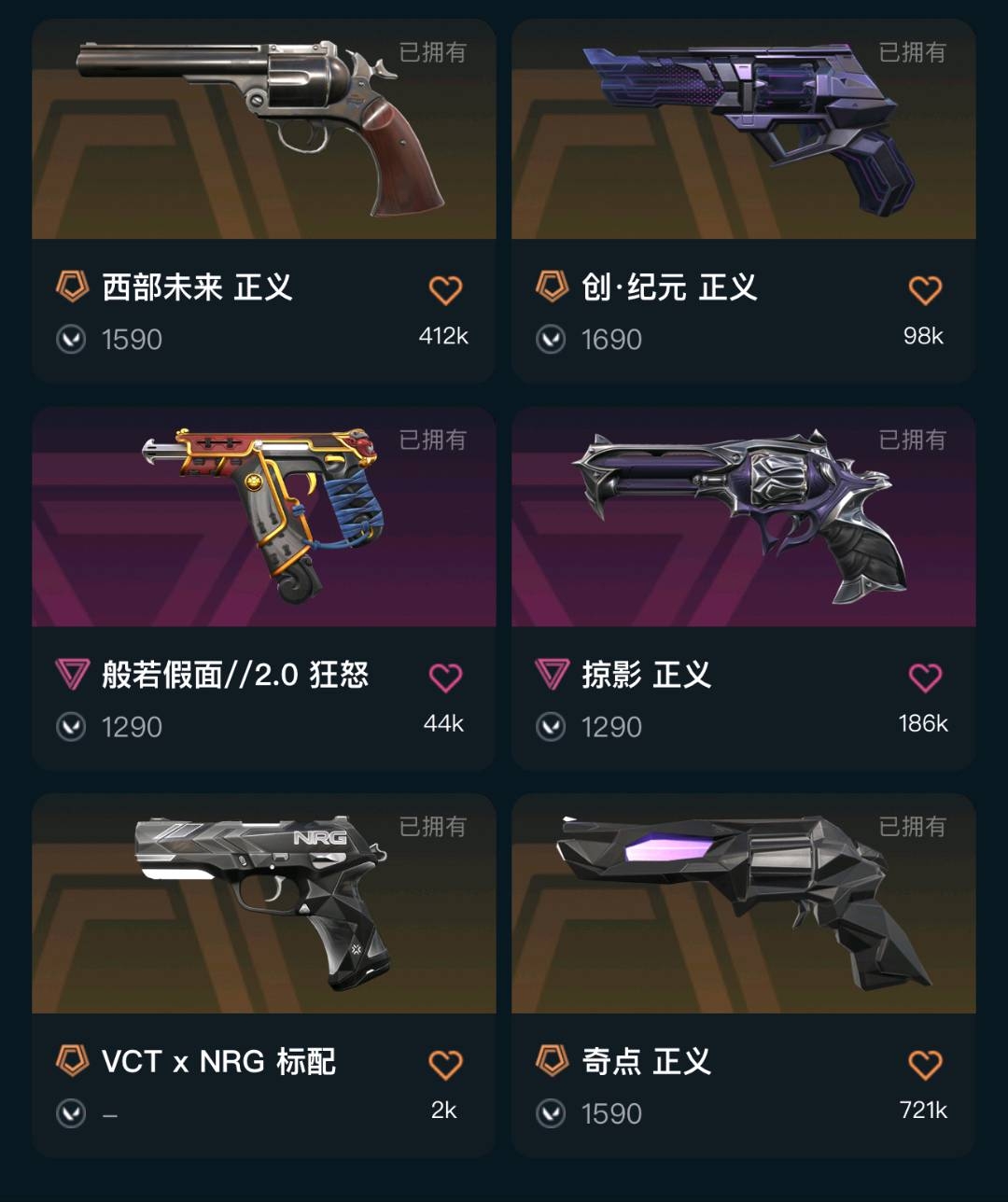The image size is (1008, 1202).
Task: Like the 西部未来 正义 skin
Action: tap(445, 290)
